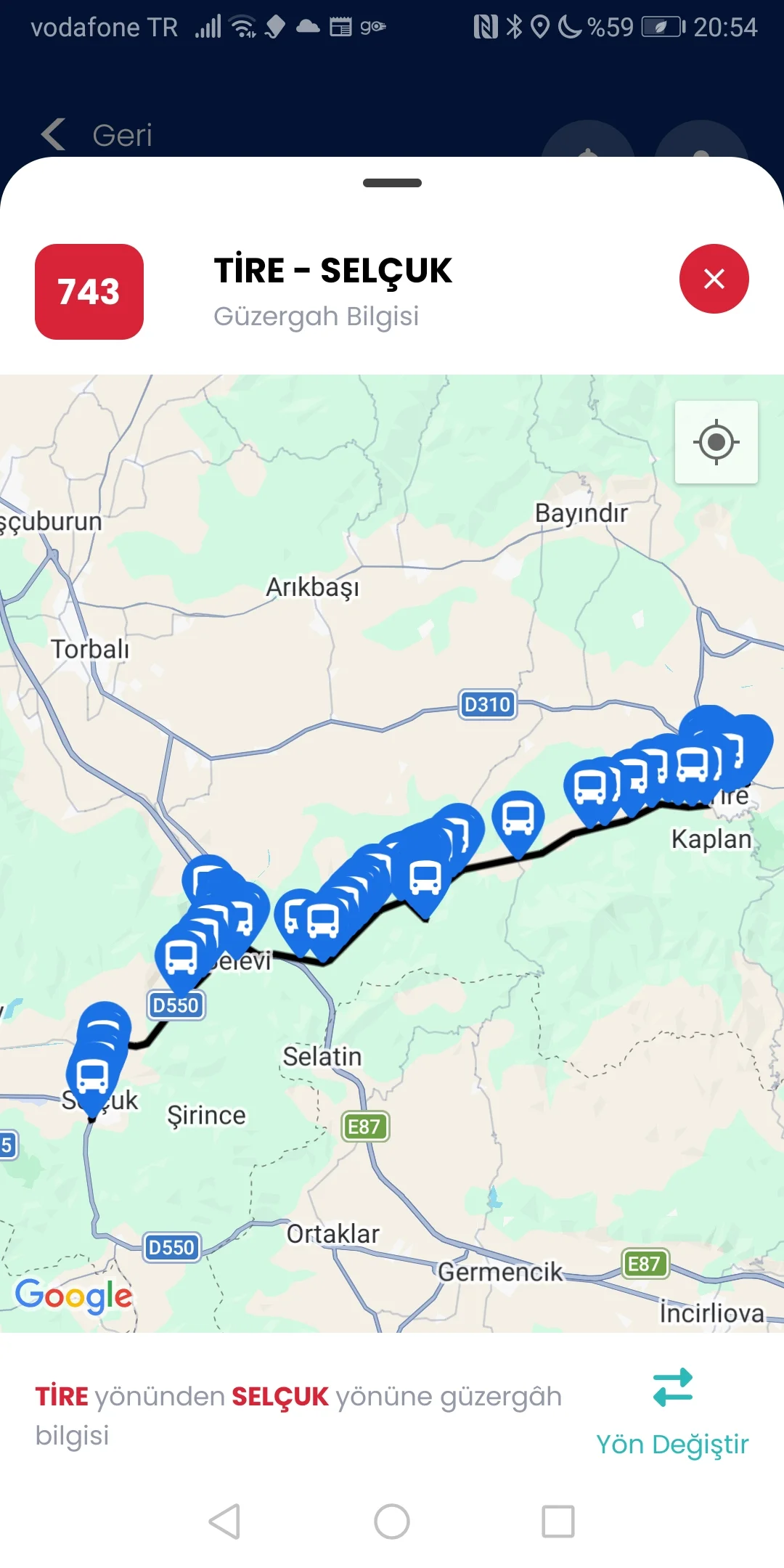Tap Yön Değiştir to switch direction
Viewport: 784px width, 1568px height.
[x=672, y=1413]
